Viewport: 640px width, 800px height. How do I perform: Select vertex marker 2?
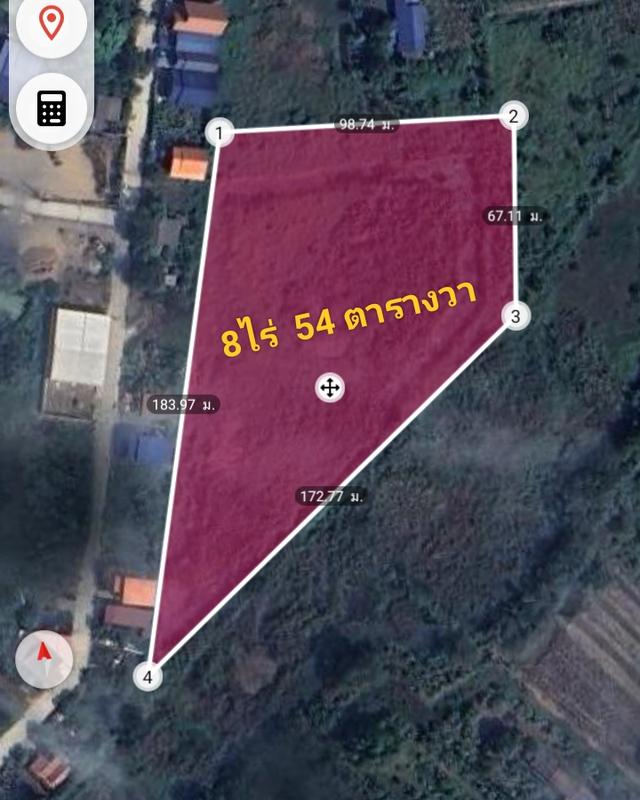click(513, 116)
